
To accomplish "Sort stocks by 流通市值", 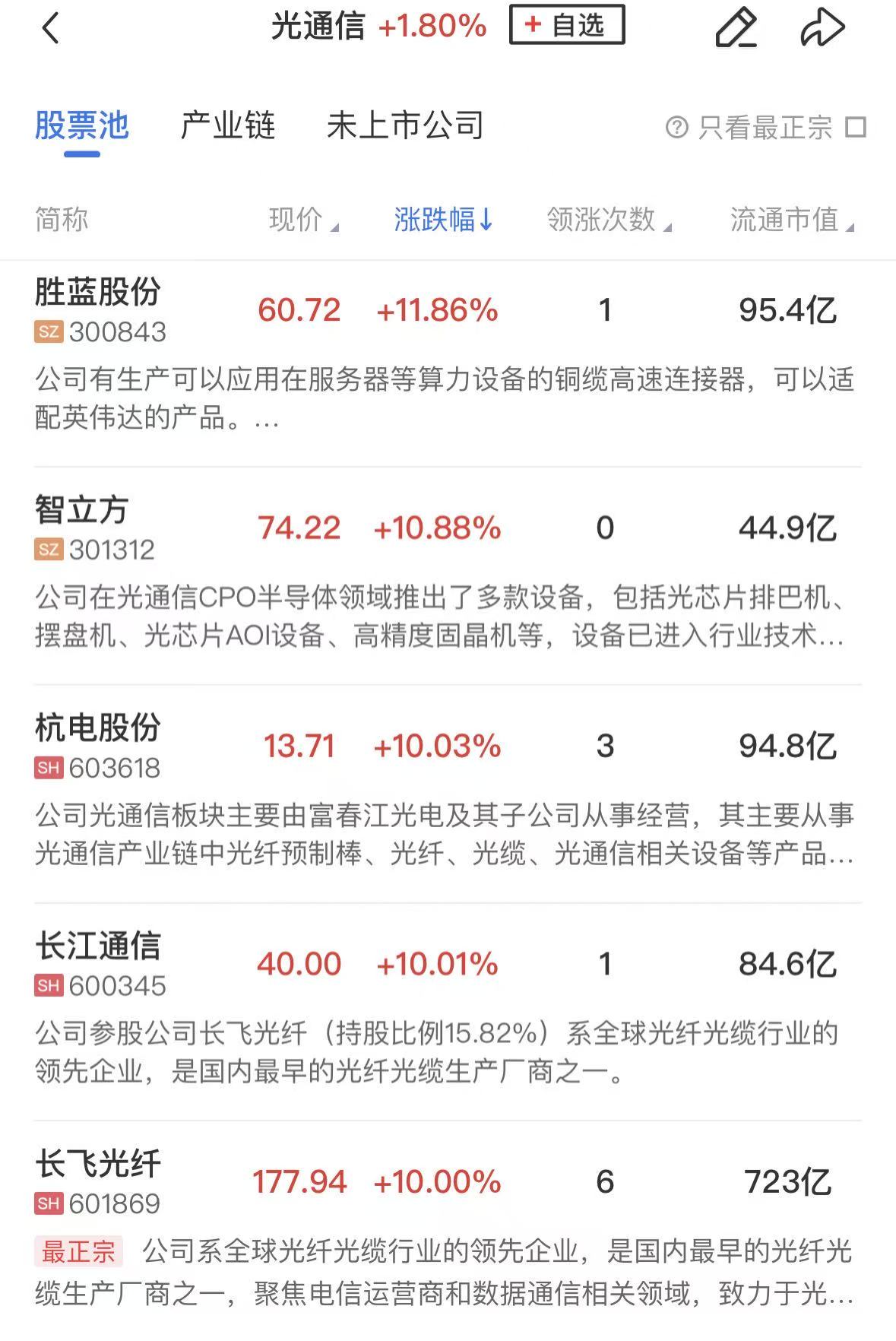I will [x=790, y=220].
